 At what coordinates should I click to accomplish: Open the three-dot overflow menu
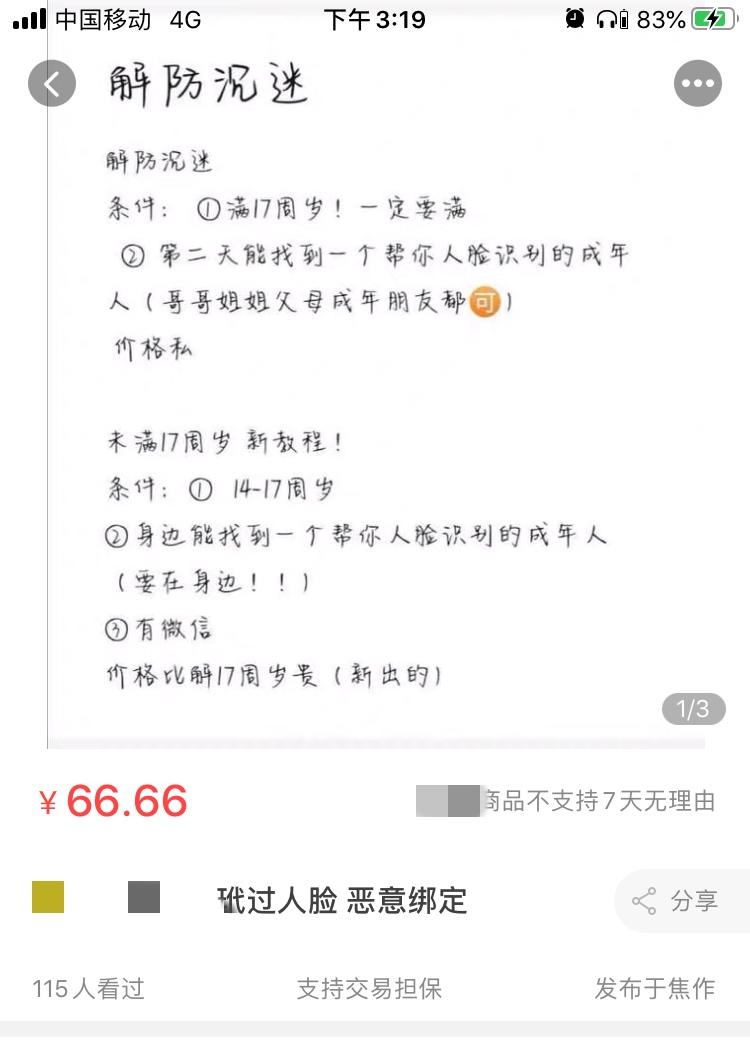[x=697, y=83]
